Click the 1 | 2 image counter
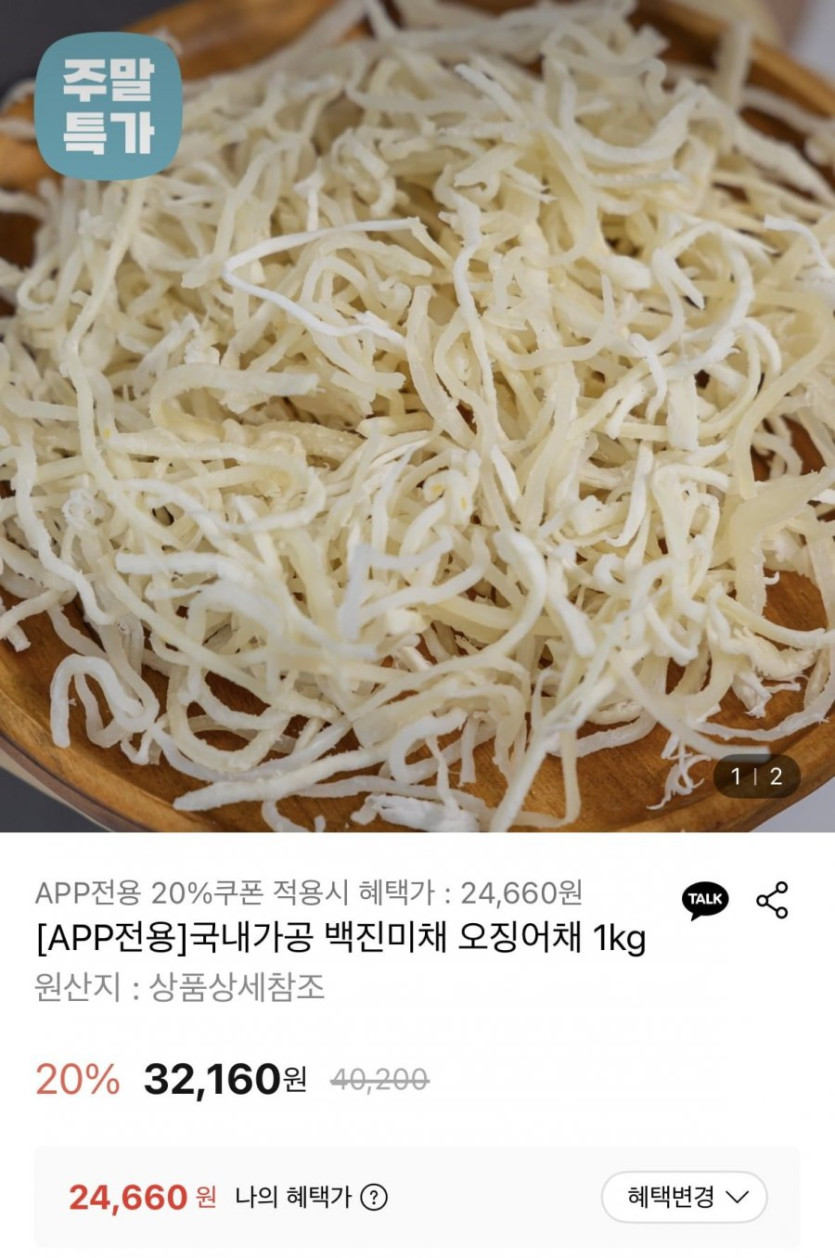Screen dimensions: 835x1258 tap(756, 775)
